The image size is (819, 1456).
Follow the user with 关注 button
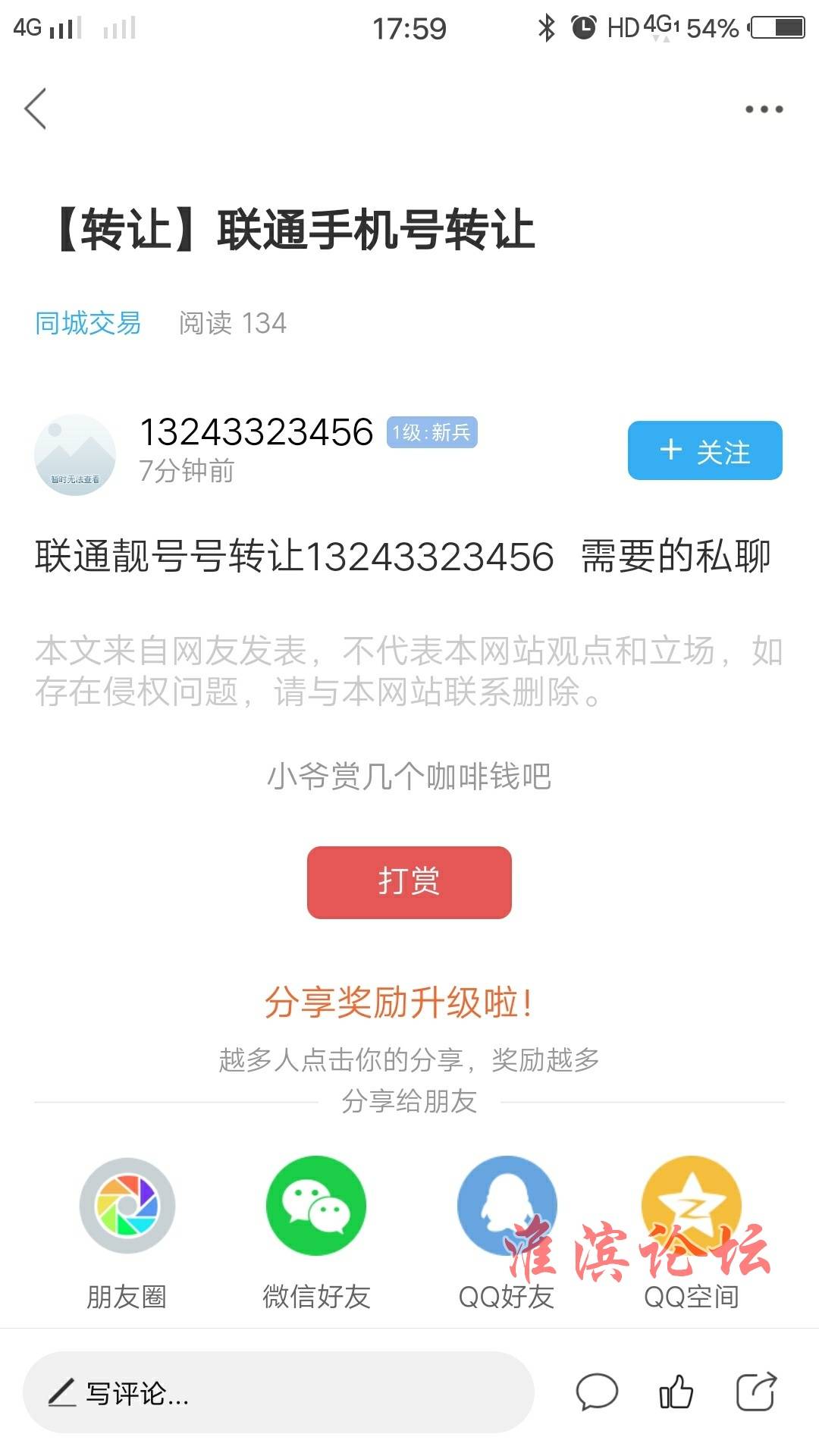tap(704, 450)
